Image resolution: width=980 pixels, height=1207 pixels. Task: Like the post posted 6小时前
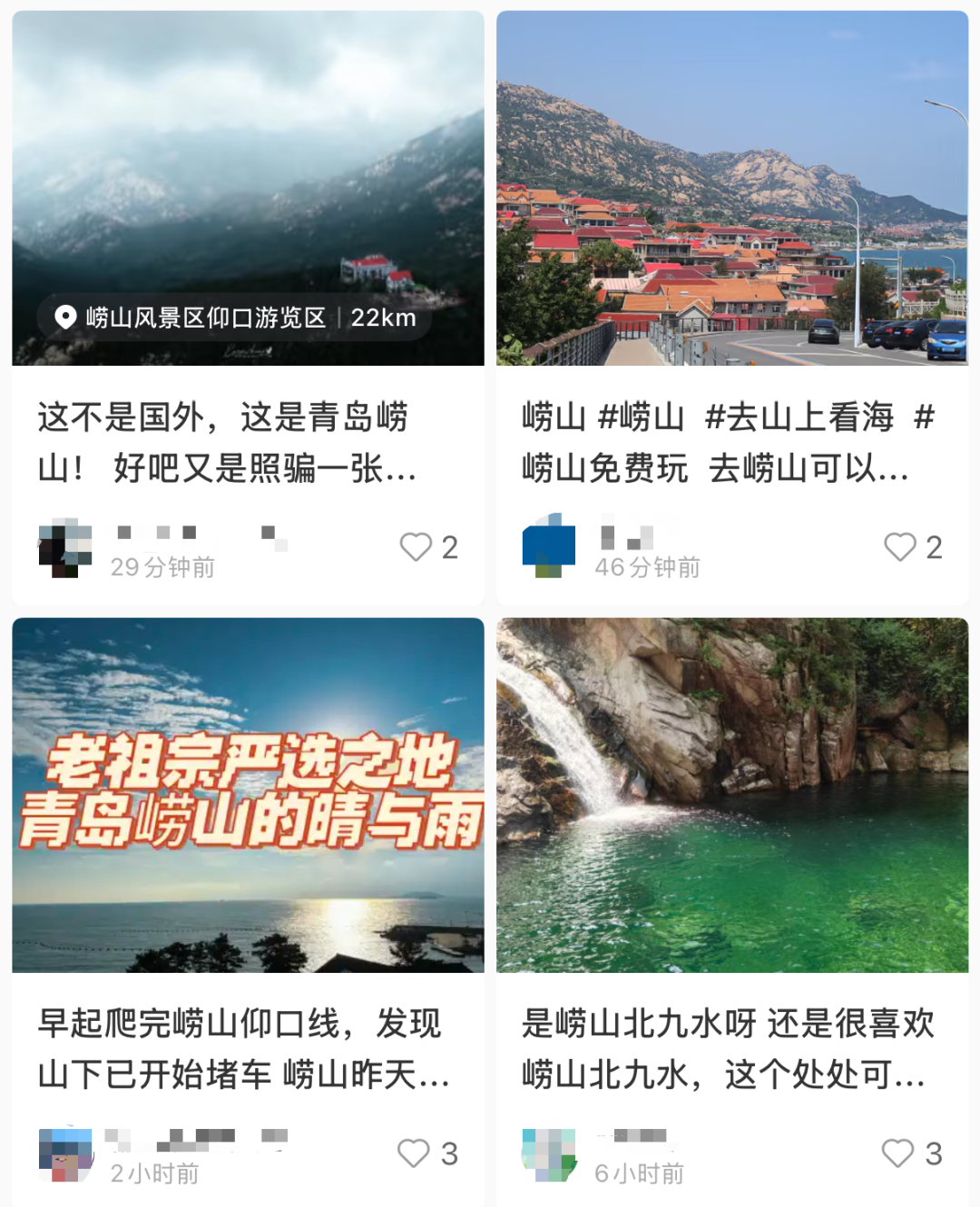click(x=897, y=1153)
